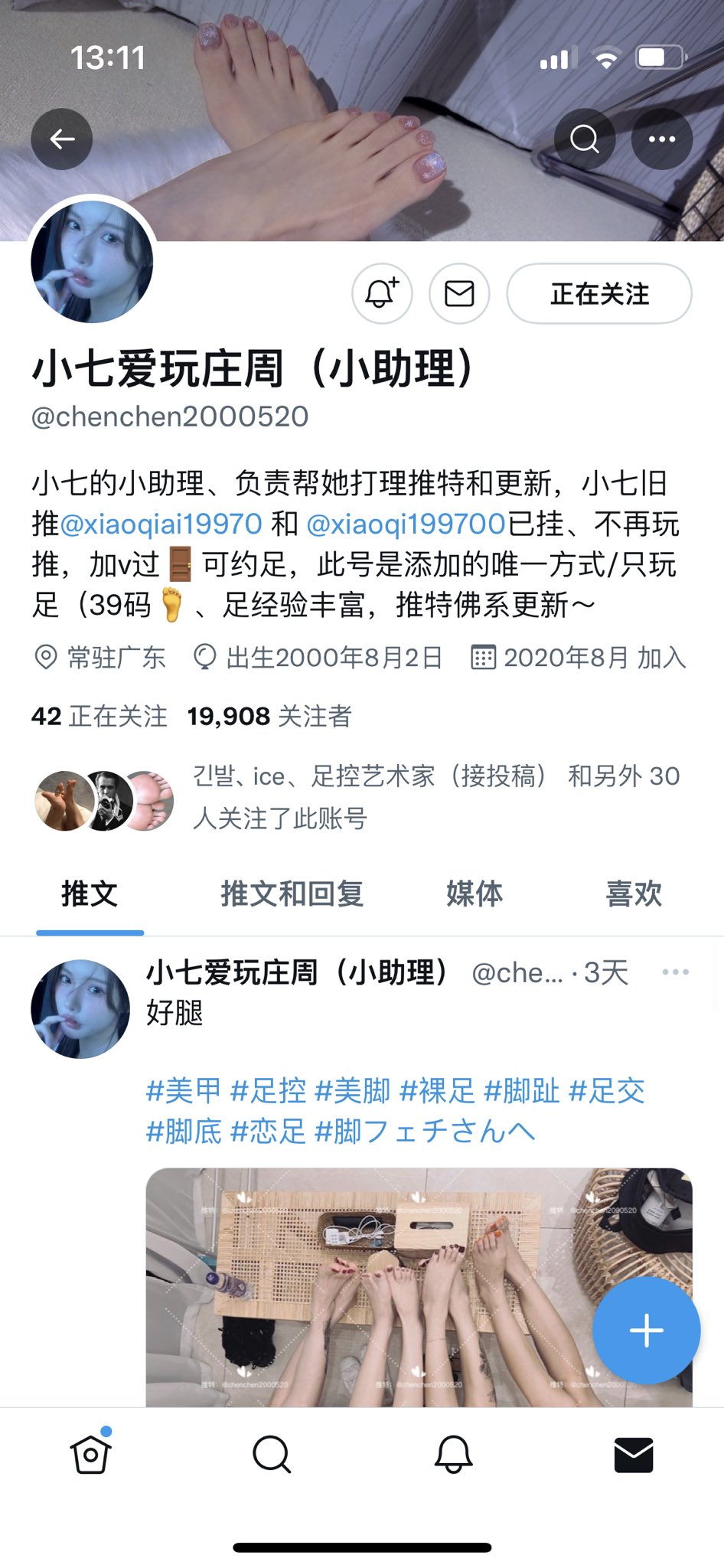
Task: Open the @xiaoqi199700 mention link
Action: click(406, 524)
